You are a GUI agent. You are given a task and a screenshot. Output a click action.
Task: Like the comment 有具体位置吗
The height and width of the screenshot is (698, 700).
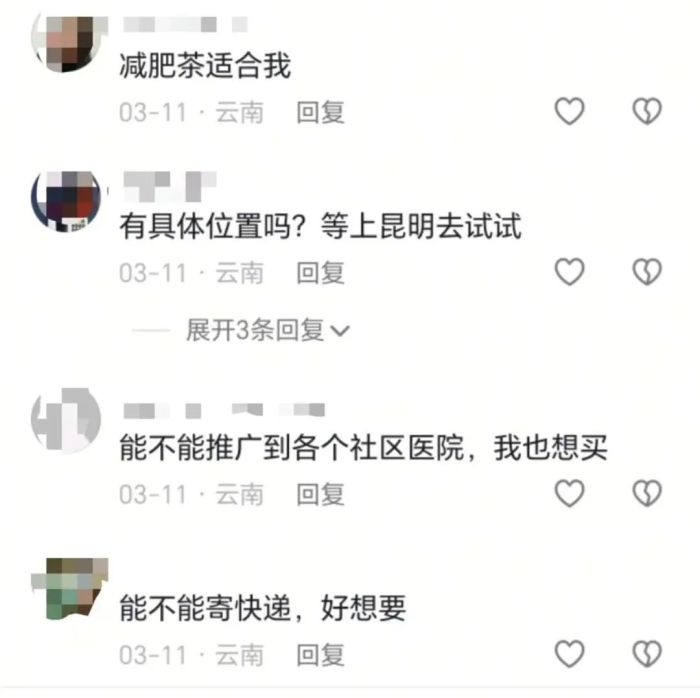(x=569, y=271)
